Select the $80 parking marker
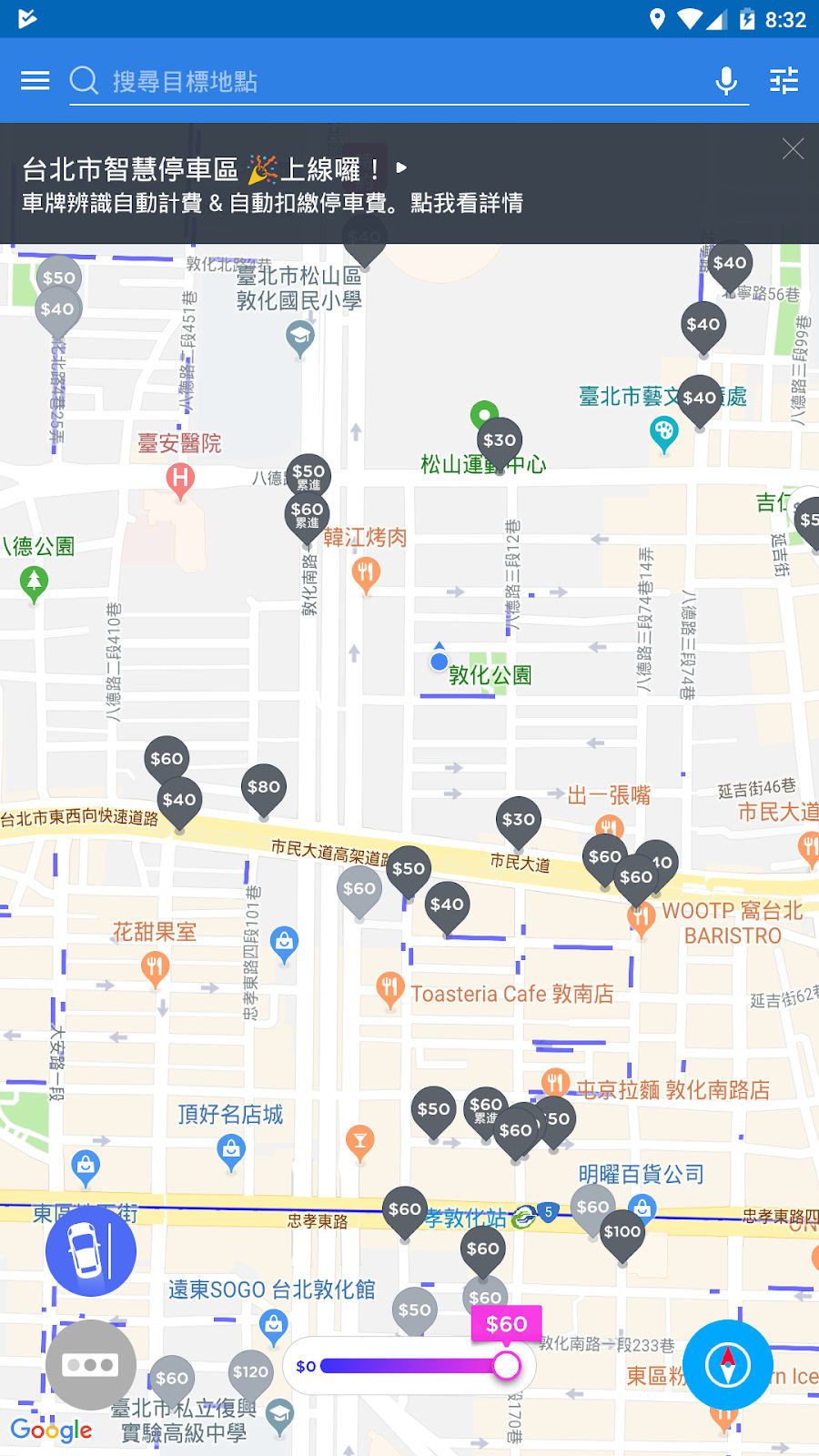This screenshot has width=819, height=1456. pos(264,788)
